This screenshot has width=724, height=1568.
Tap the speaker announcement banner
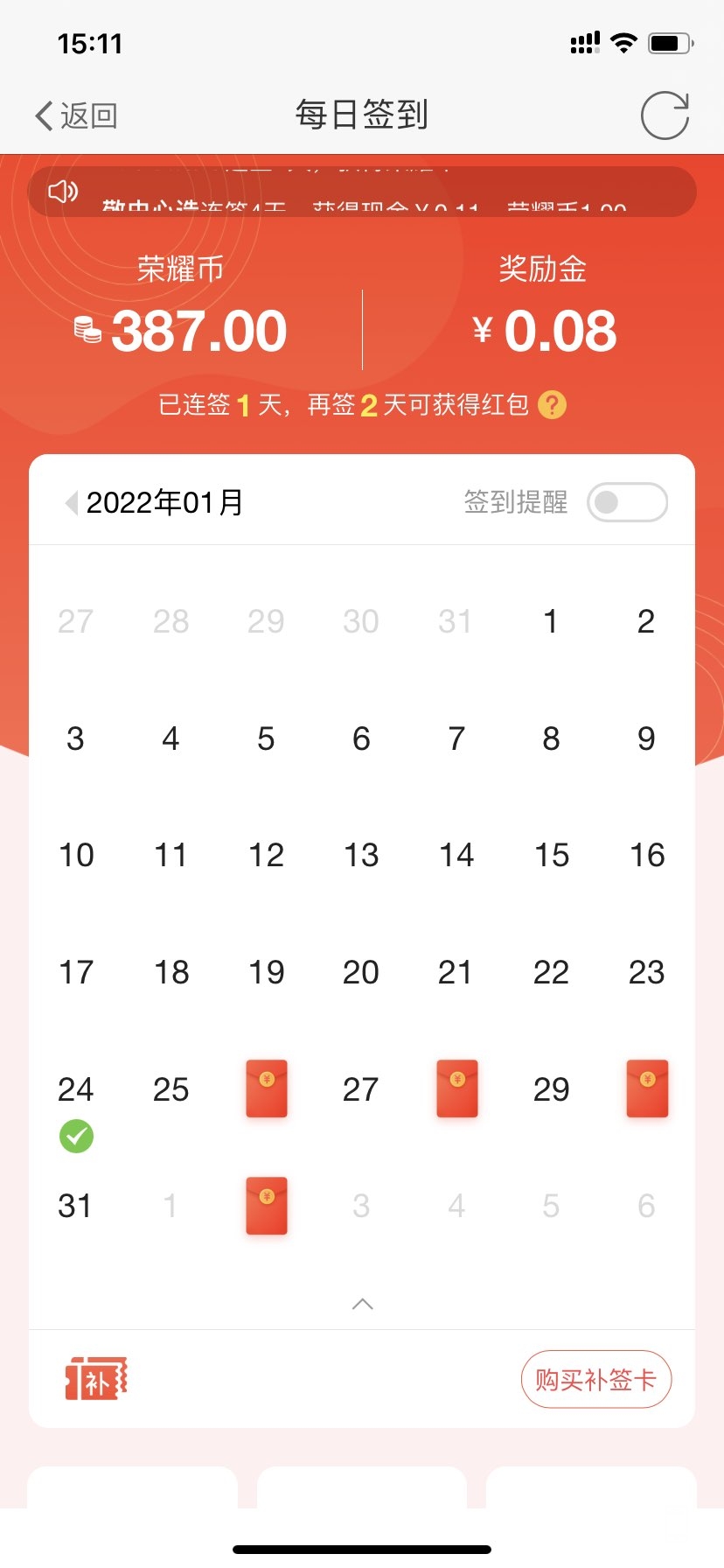[x=362, y=192]
